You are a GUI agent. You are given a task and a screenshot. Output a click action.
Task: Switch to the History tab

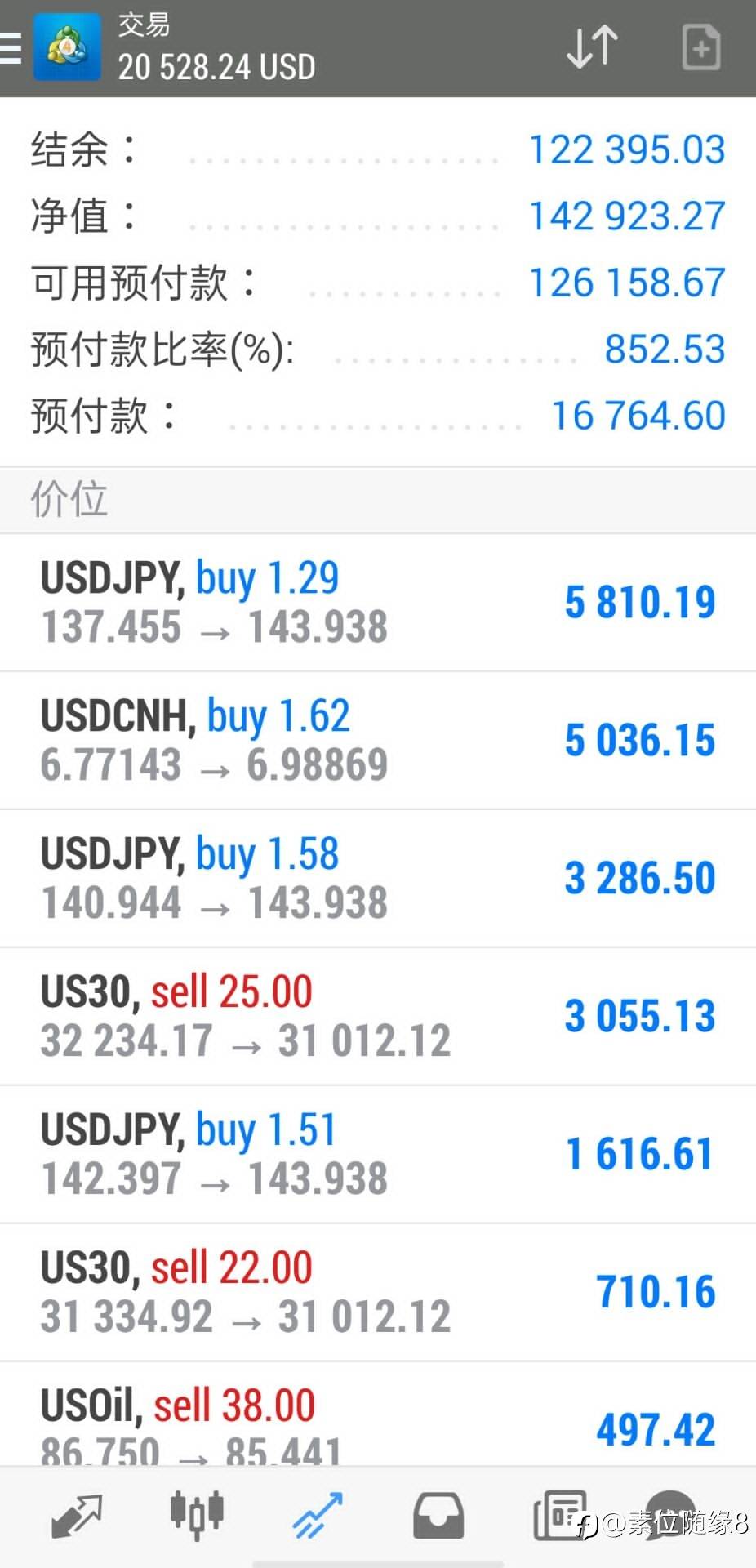[438, 1516]
